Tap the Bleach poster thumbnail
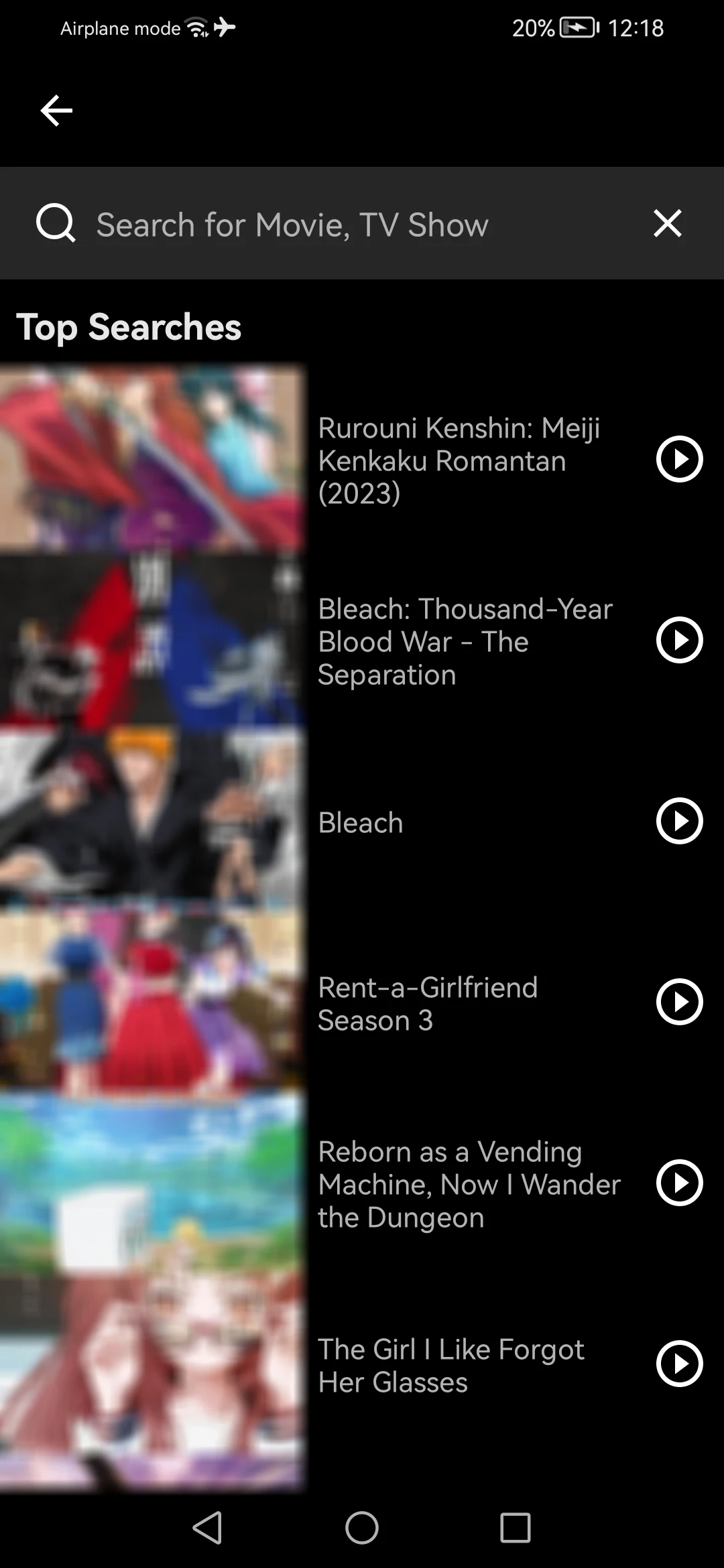724x1568 pixels. (x=153, y=822)
